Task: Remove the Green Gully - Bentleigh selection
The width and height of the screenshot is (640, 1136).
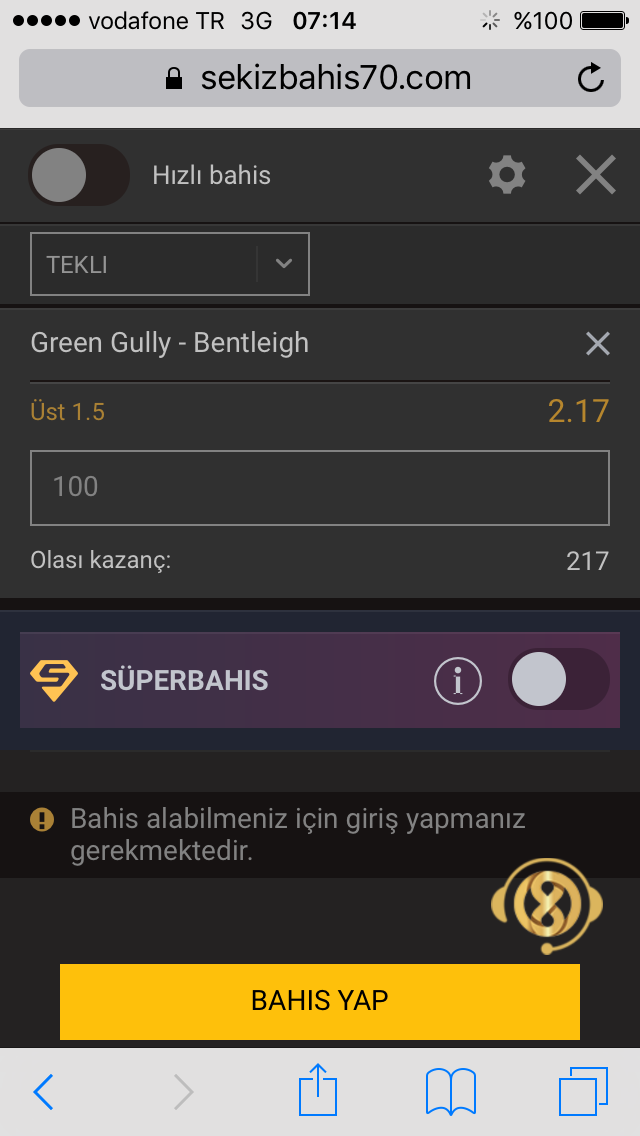Action: [x=597, y=343]
